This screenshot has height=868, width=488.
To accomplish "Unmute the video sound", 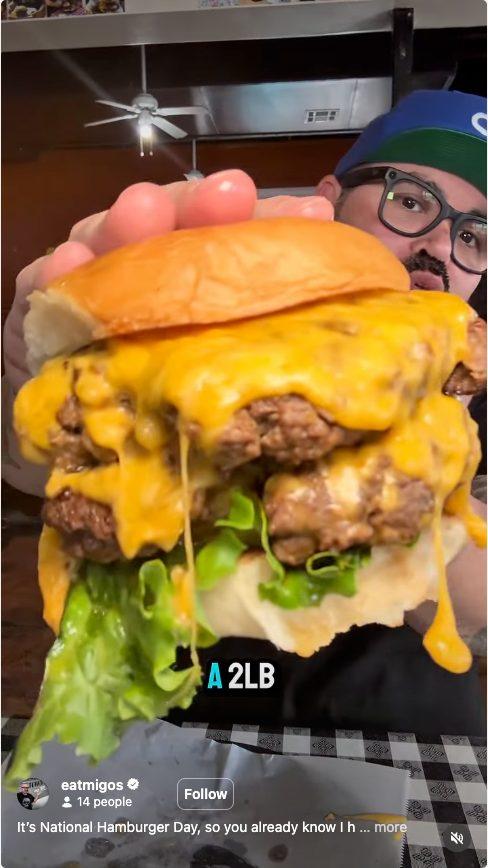I will 457,839.
